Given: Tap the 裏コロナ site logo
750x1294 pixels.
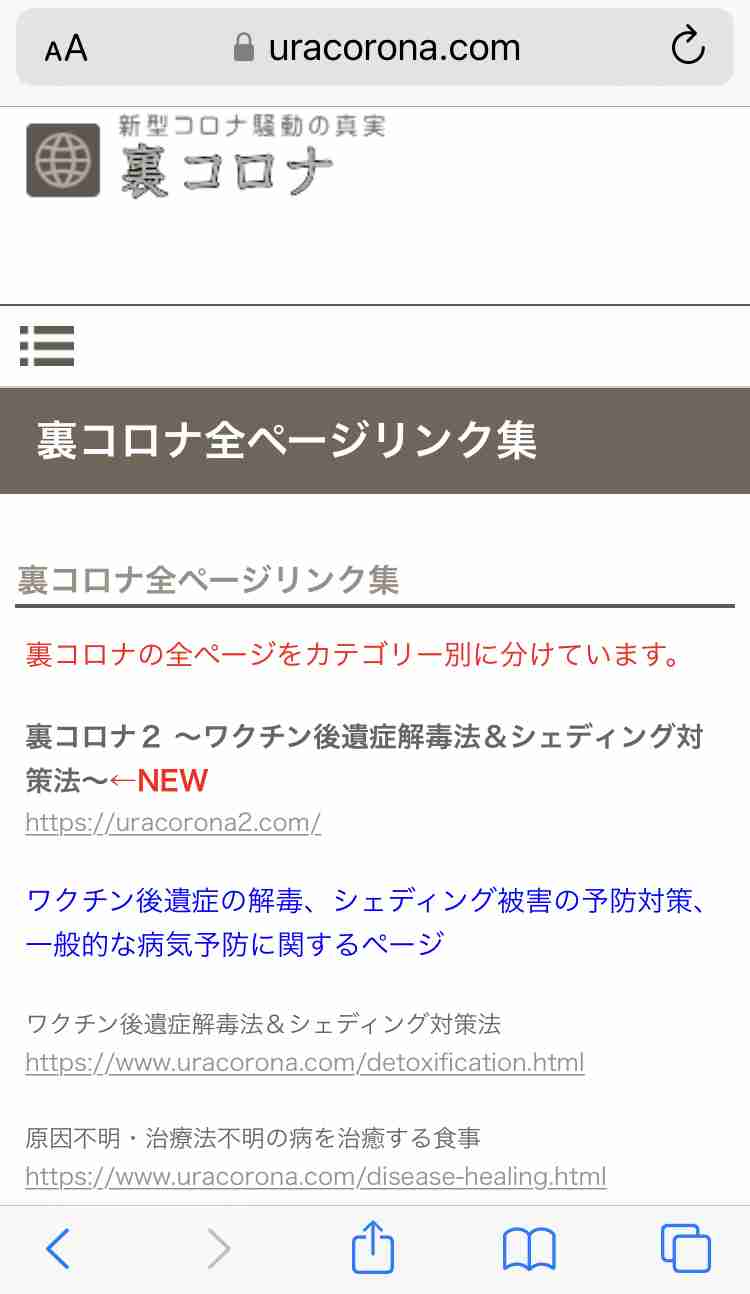Looking at the screenshot, I should tap(205, 158).
